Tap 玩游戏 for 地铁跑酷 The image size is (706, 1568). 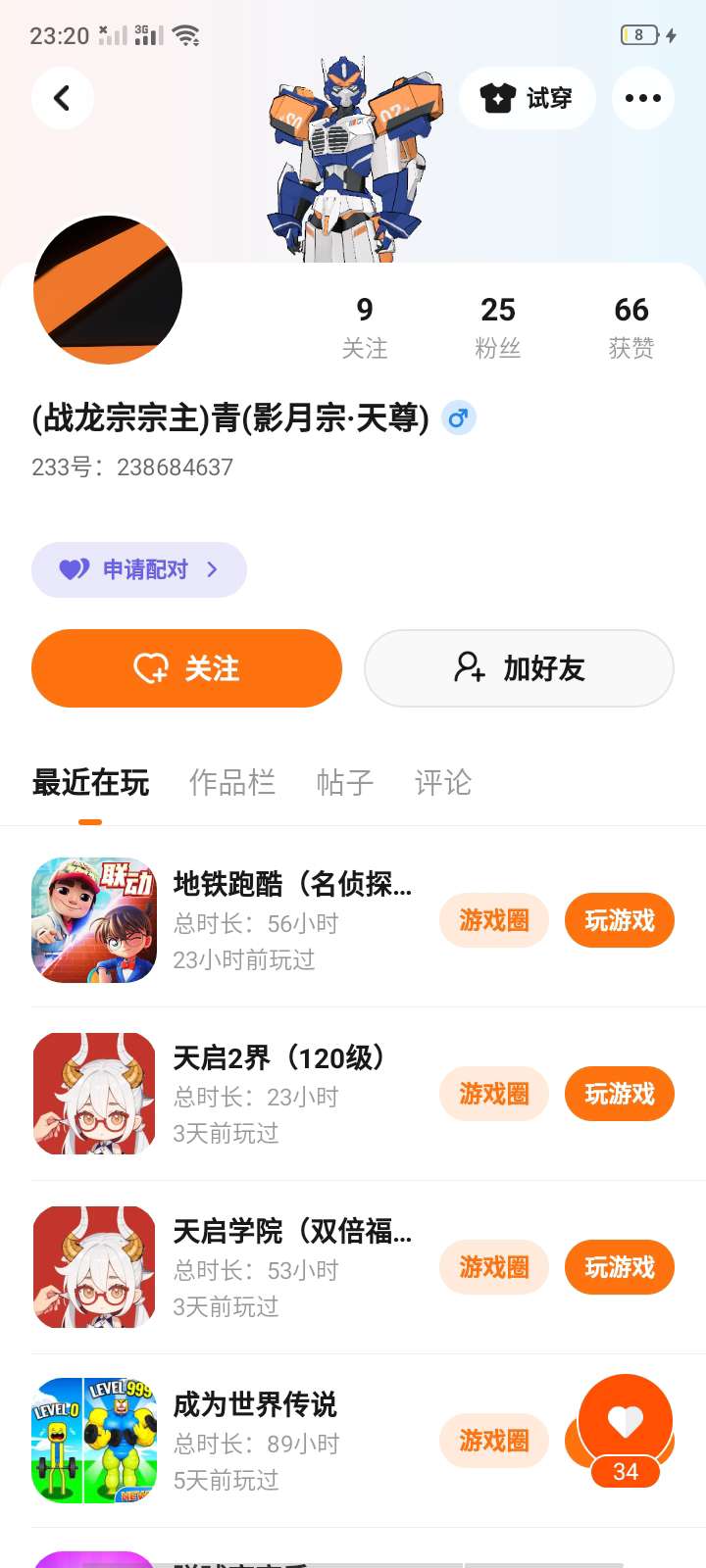619,920
